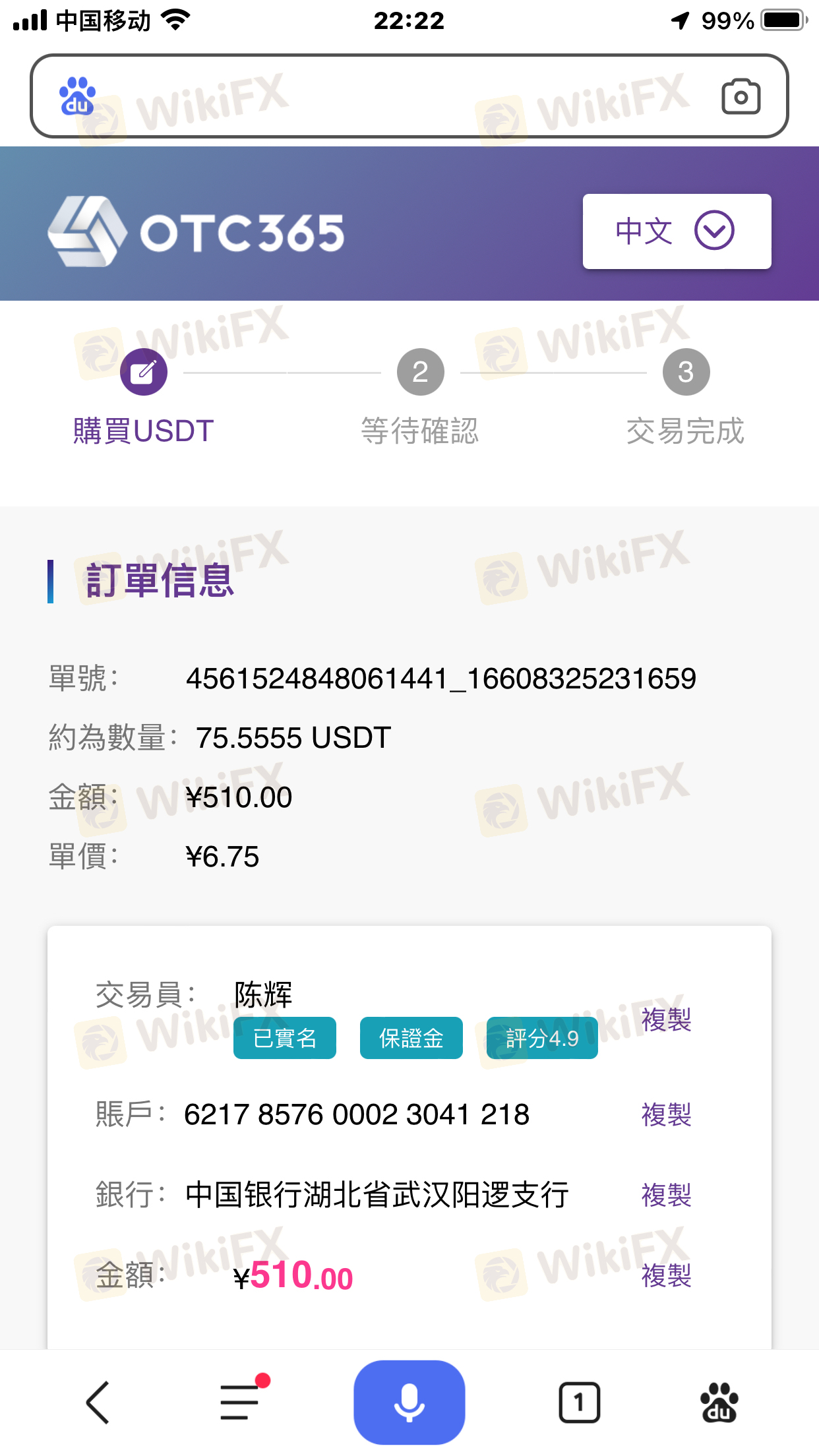Start voice search with microphone button
This screenshot has width=819, height=1456.
(409, 1403)
